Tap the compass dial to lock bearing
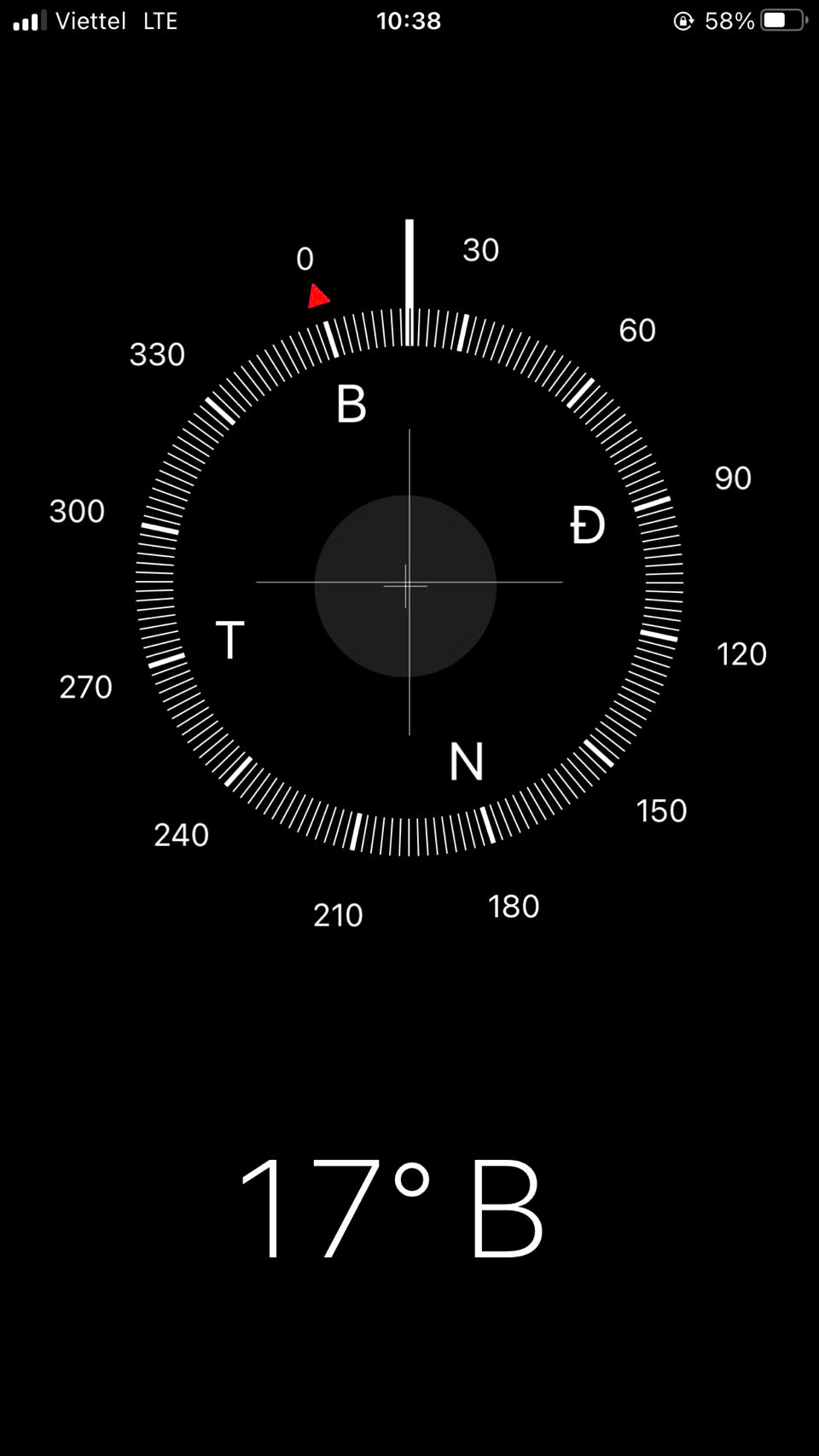 click(409, 582)
